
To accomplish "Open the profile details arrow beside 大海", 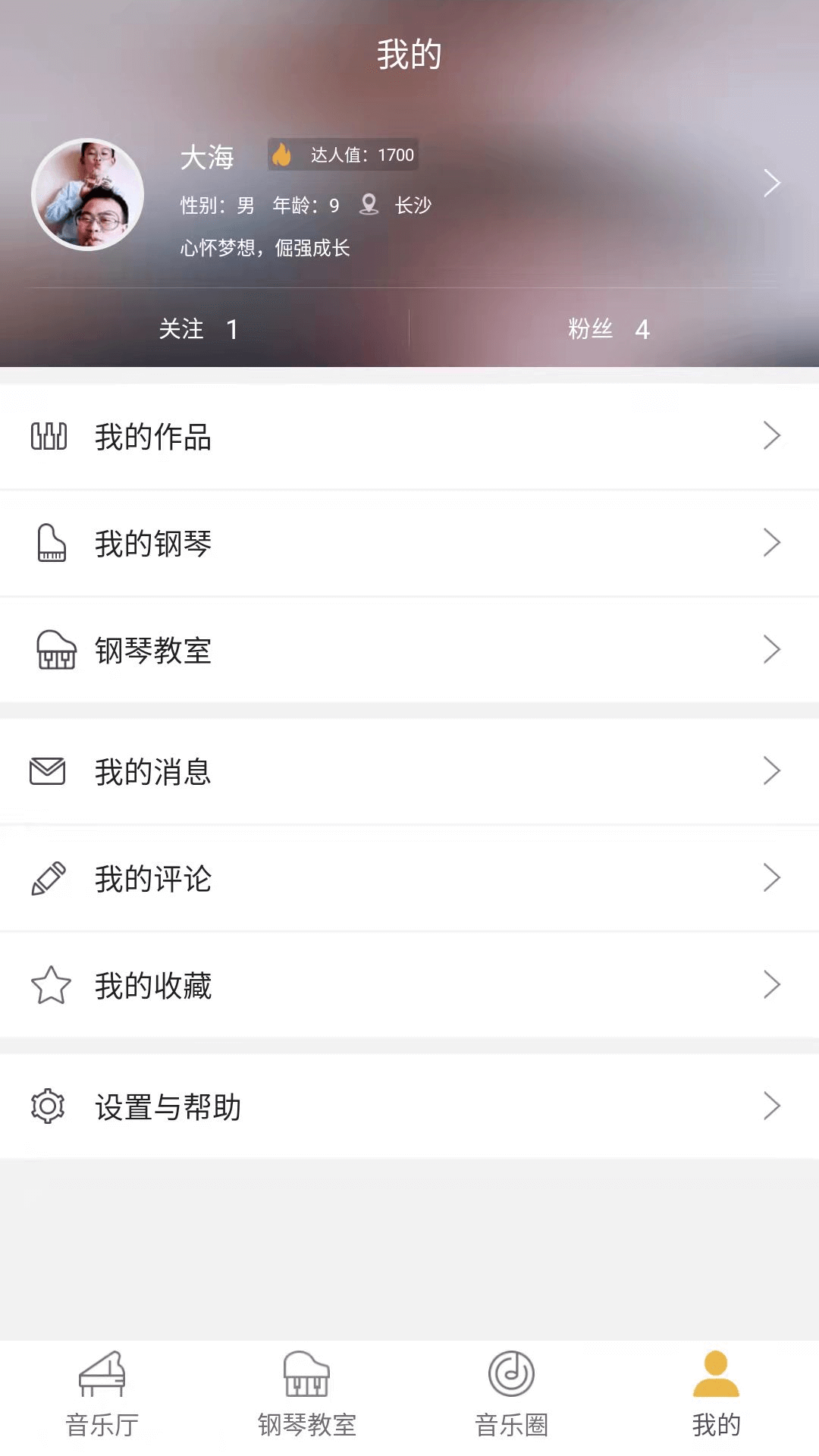I will tap(771, 183).
